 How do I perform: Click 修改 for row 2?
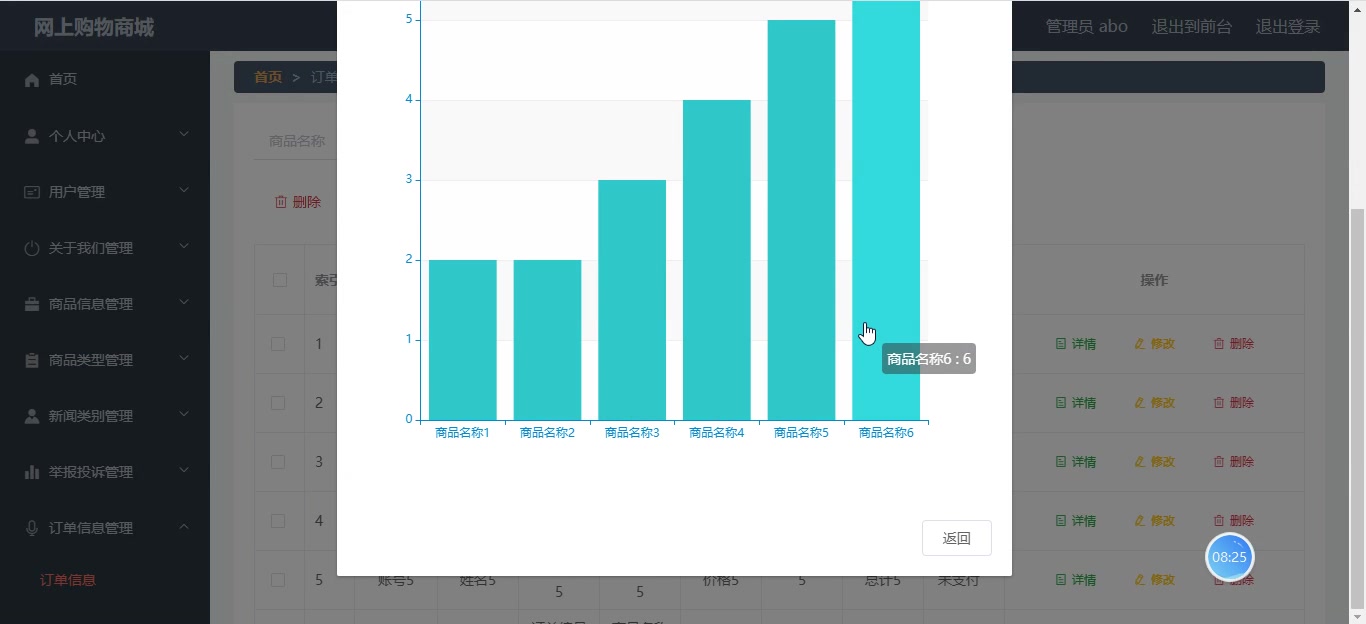tap(1155, 403)
